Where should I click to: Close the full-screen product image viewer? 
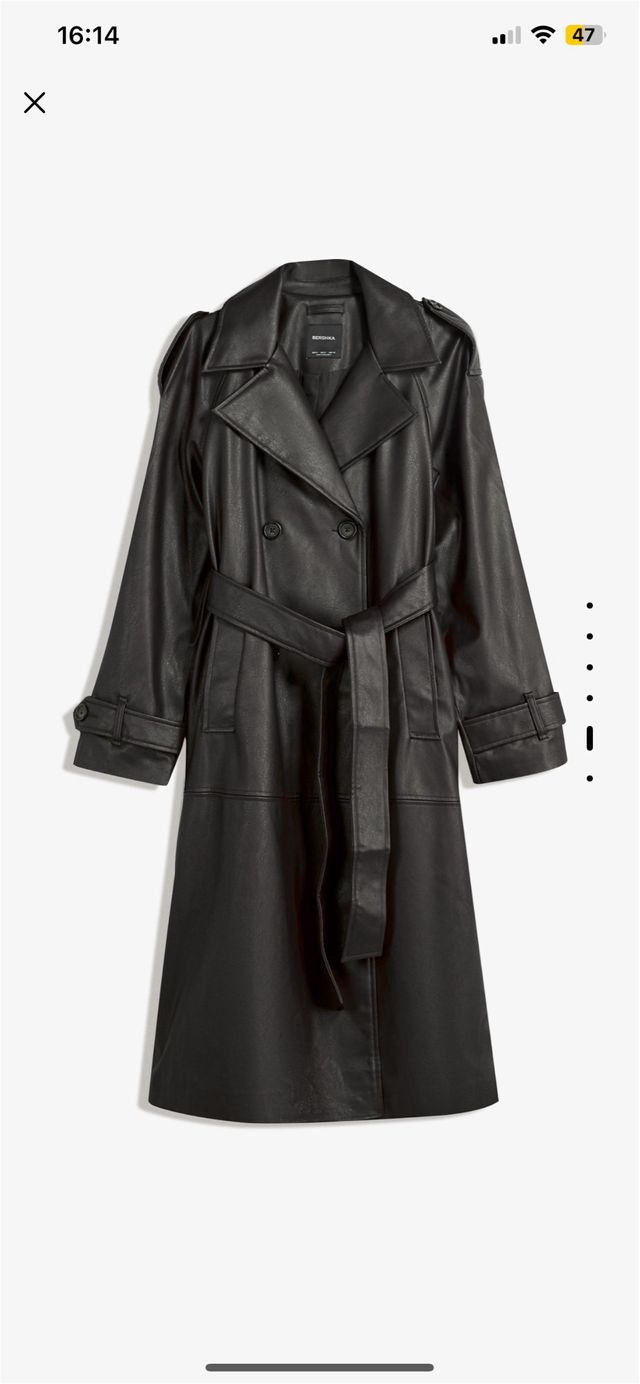(34, 102)
